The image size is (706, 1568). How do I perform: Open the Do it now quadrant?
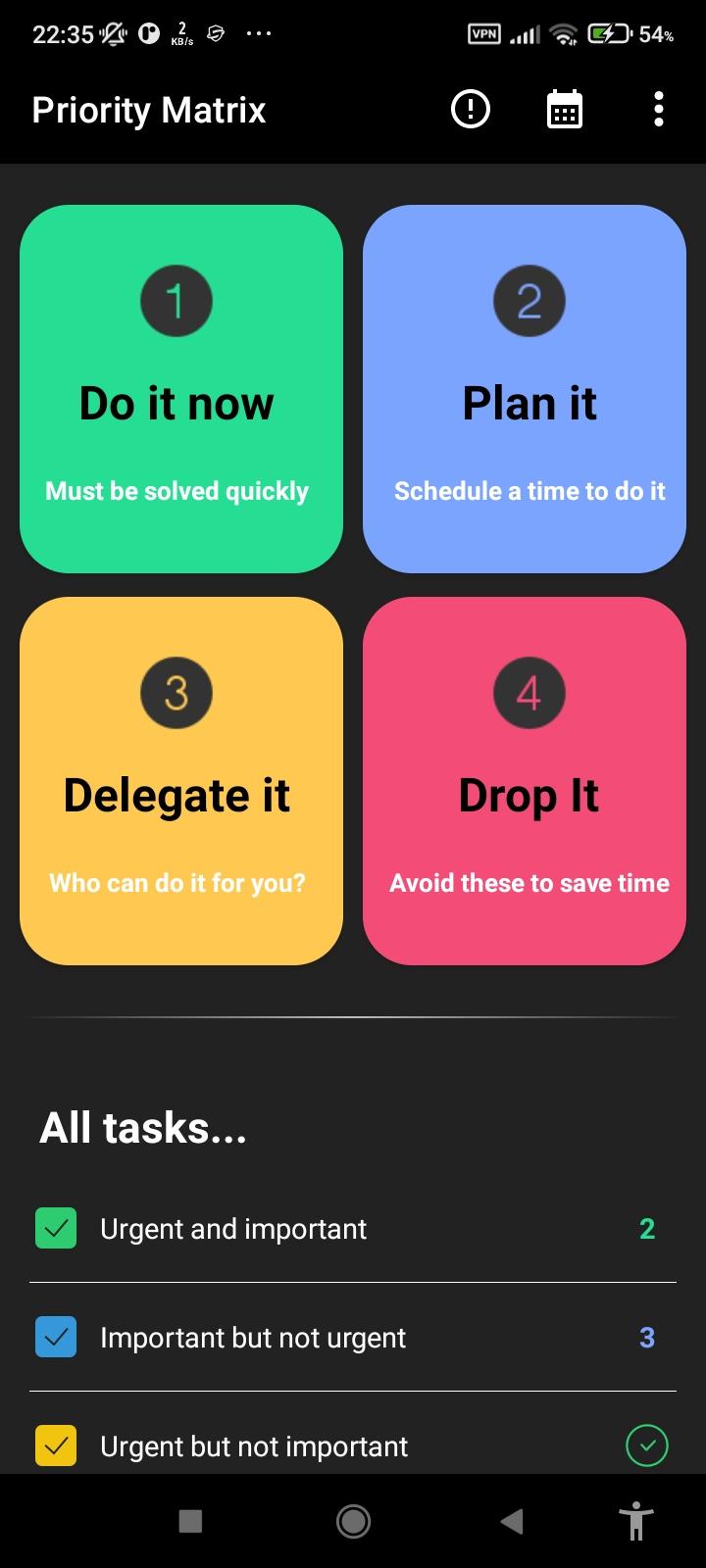[181, 389]
